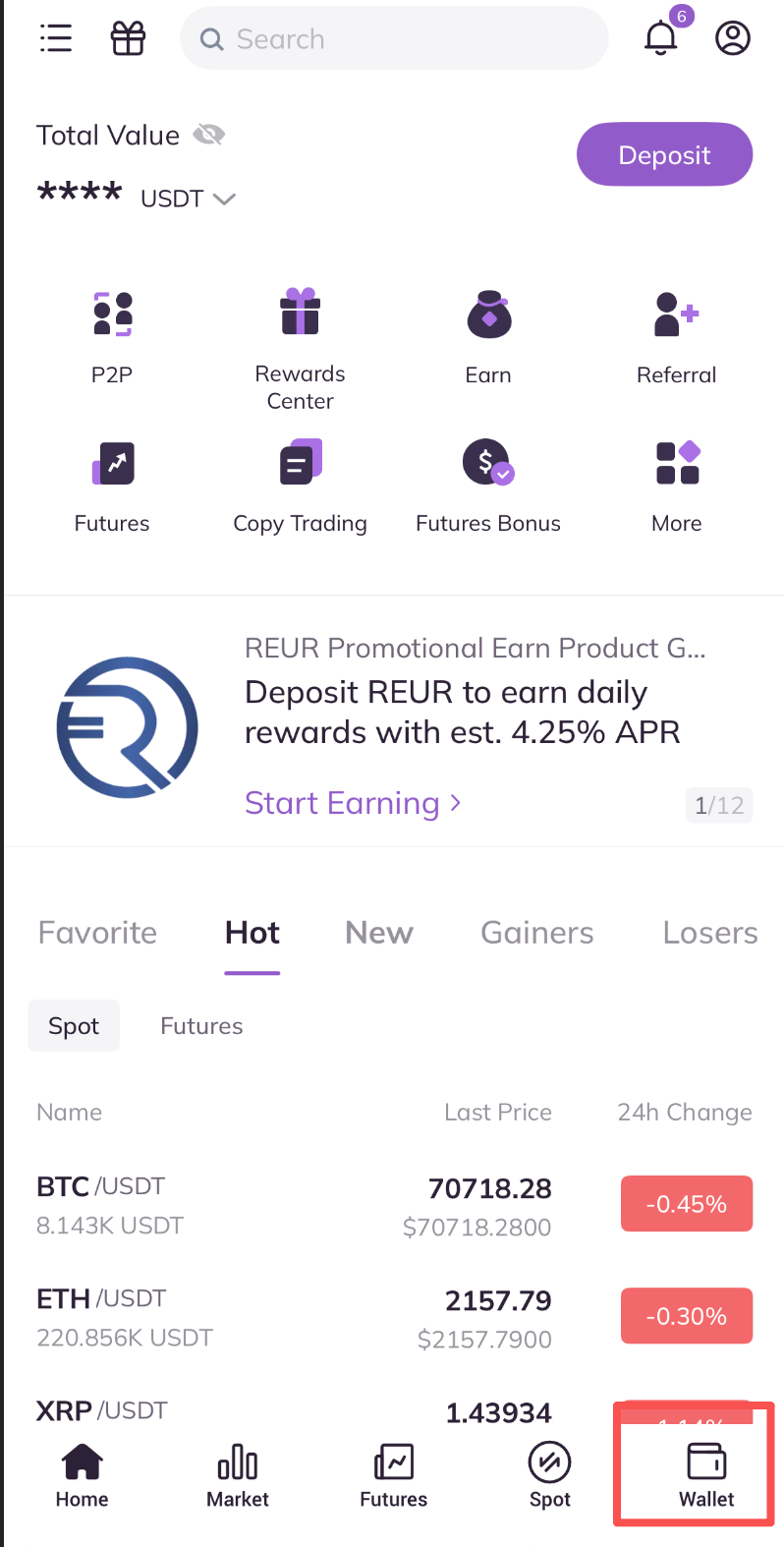Open the gift box icon

(x=128, y=38)
